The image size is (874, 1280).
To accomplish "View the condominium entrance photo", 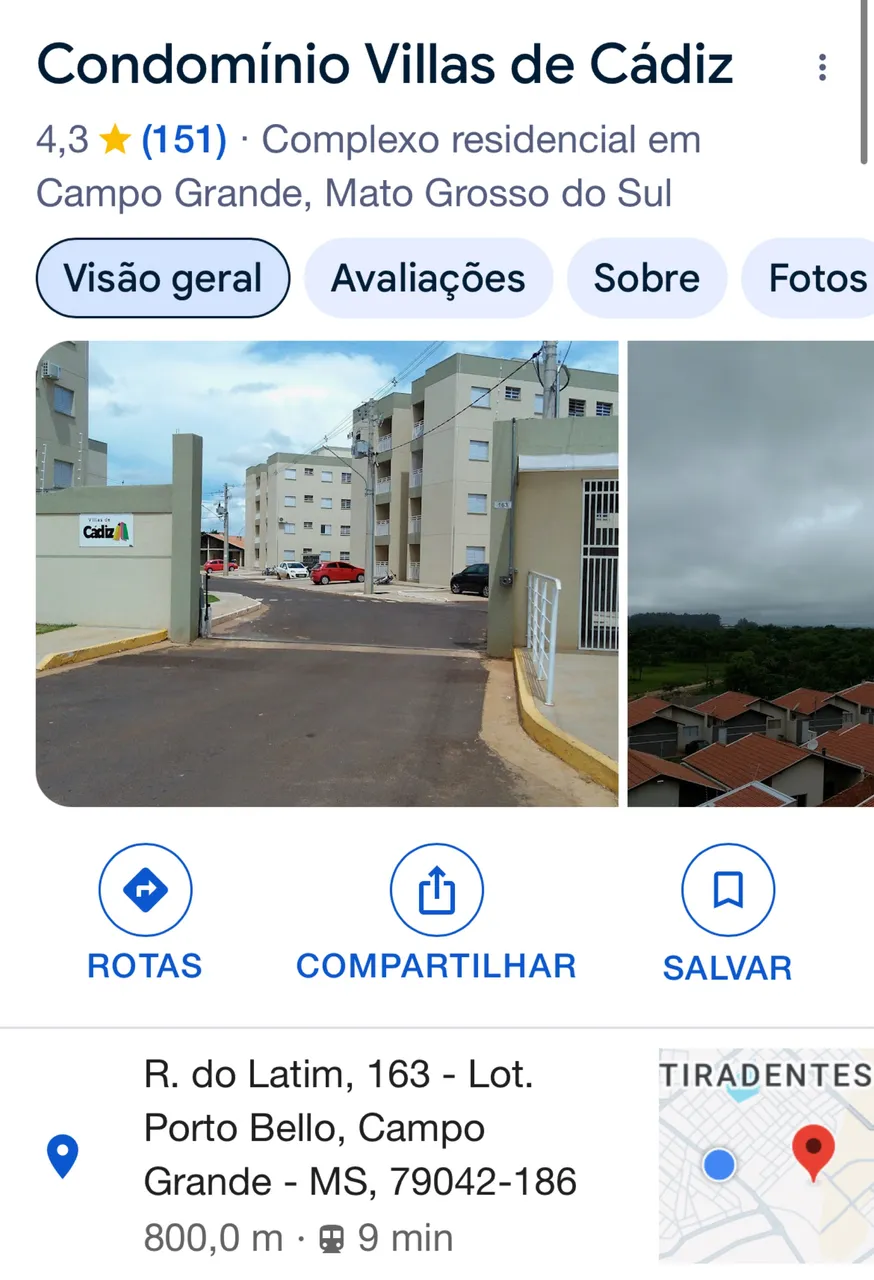I will tap(327, 573).
